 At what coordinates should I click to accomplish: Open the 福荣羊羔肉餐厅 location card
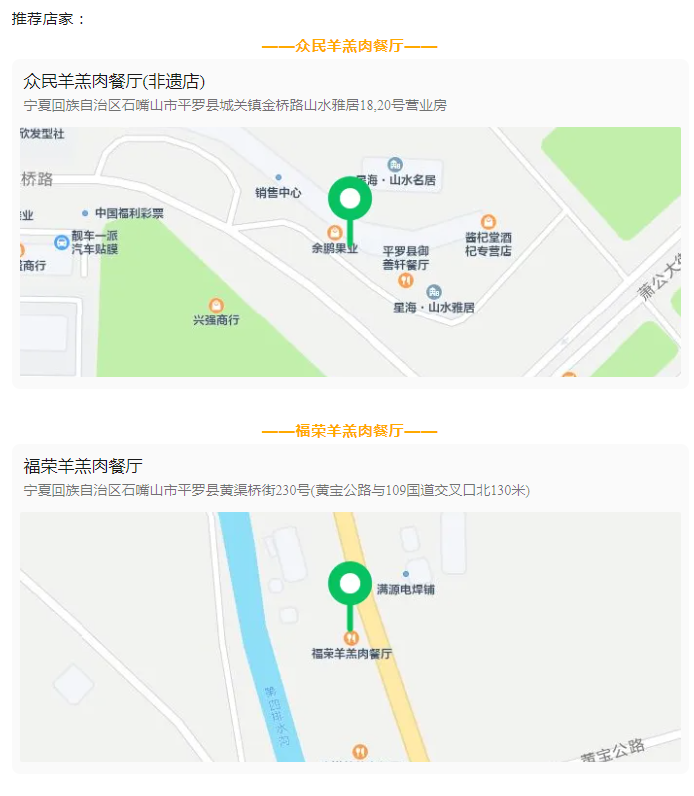tap(84, 466)
